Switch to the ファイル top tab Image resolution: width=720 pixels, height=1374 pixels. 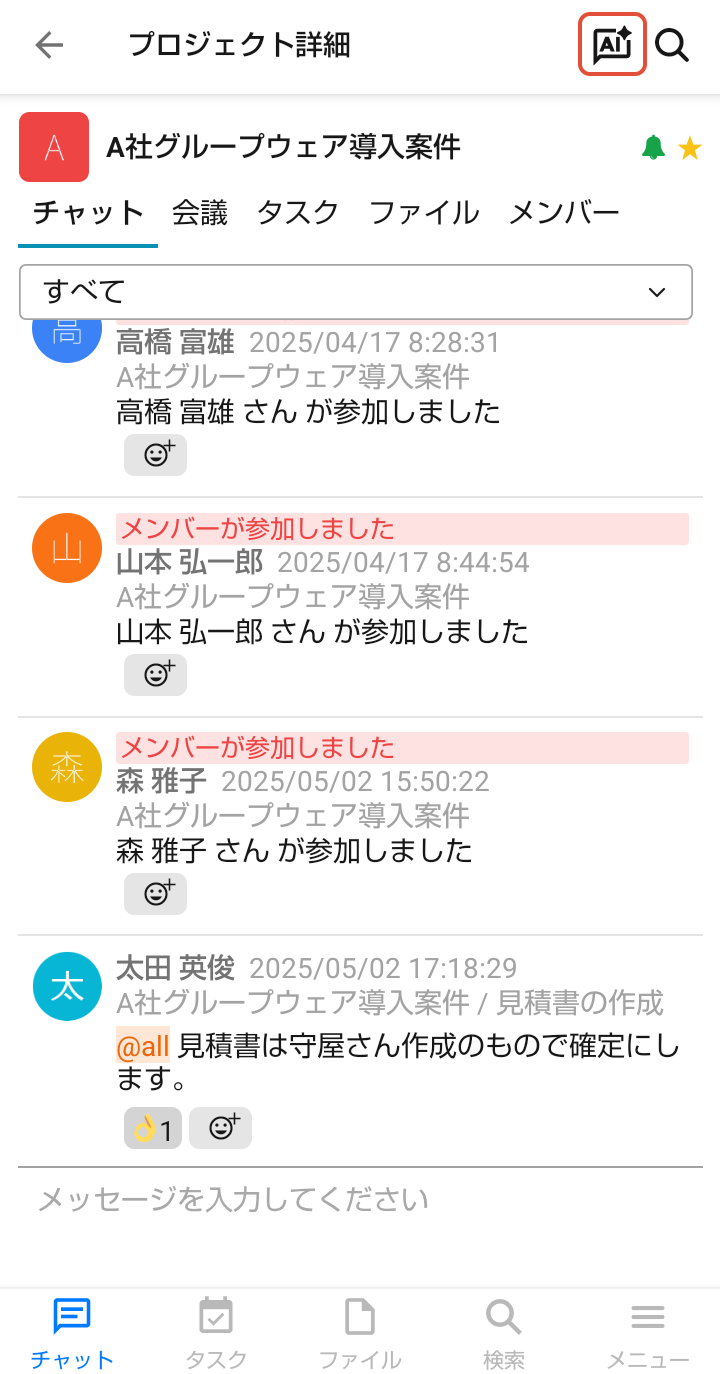tap(424, 212)
